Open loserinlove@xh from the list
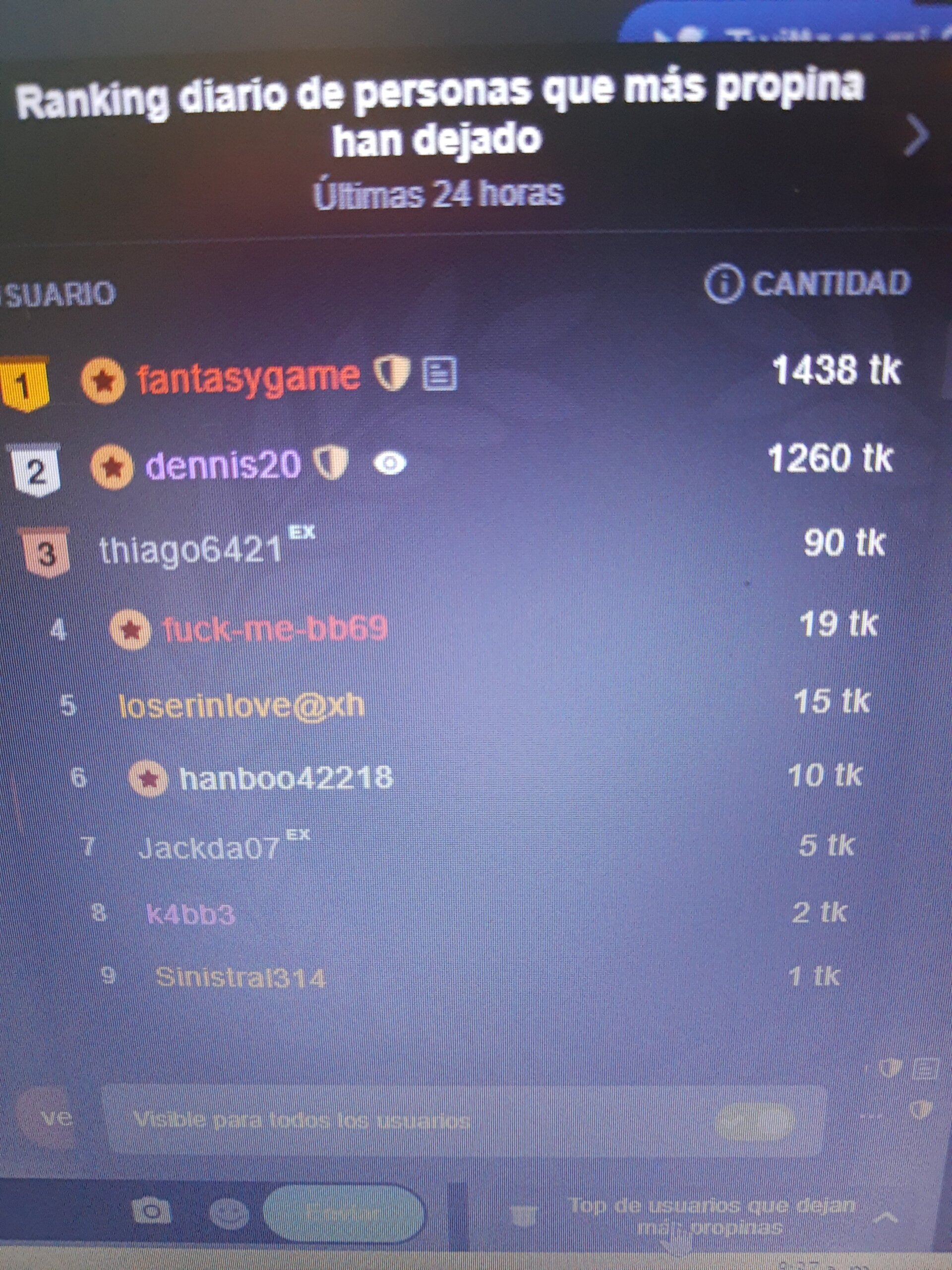 pos(241,705)
